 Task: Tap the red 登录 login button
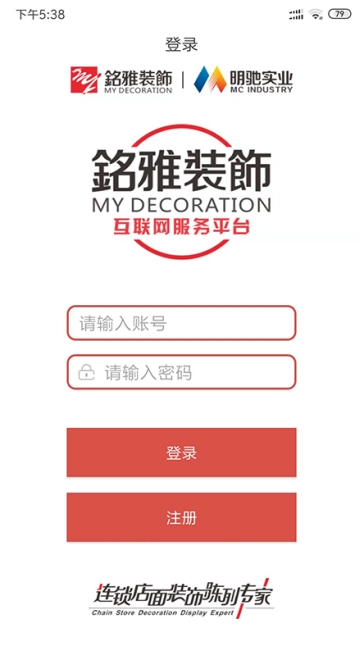point(181,452)
